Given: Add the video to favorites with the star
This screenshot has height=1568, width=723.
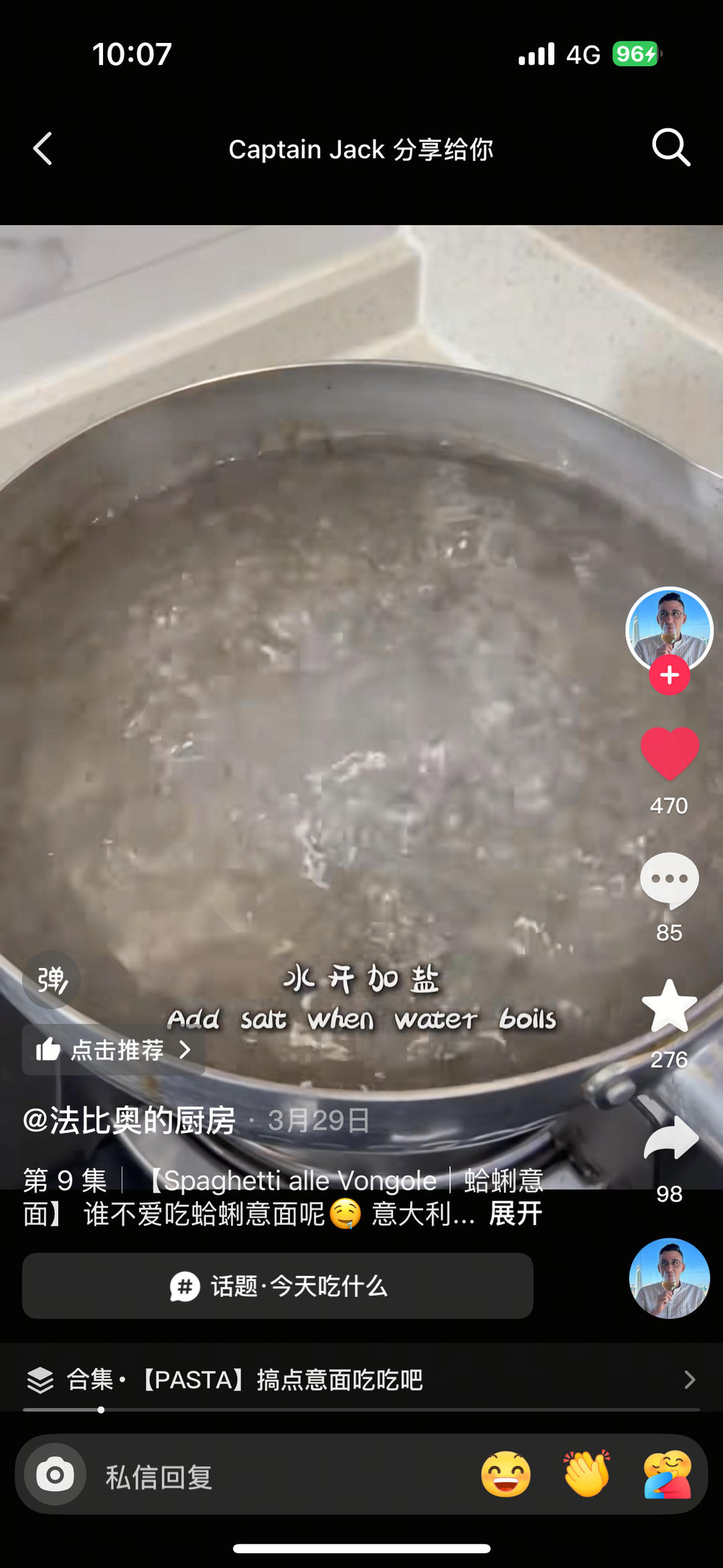Looking at the screenshot, I should tap(669, 1007).
